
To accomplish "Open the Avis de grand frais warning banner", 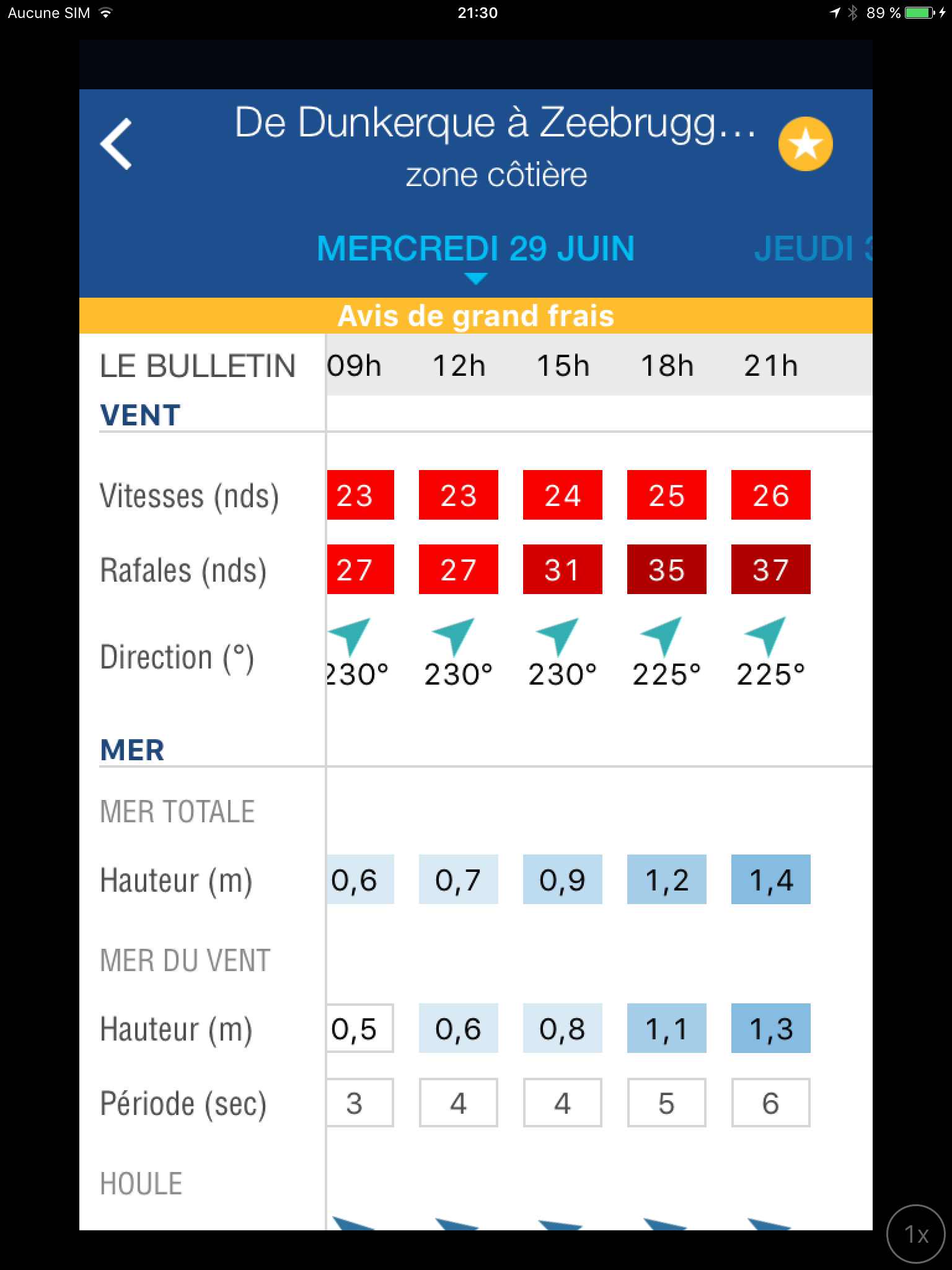I will 475,316.
